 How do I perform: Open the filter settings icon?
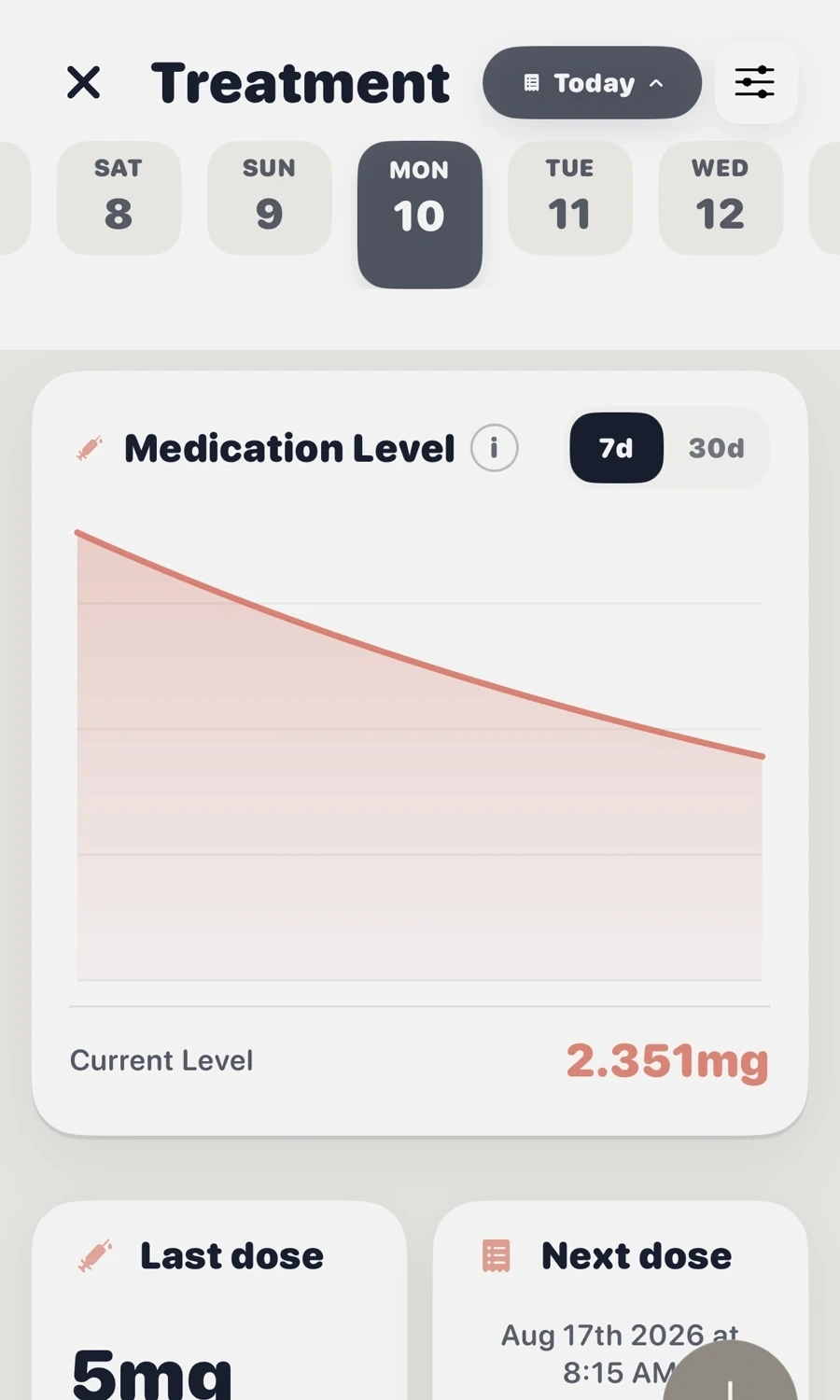[755, 82]
